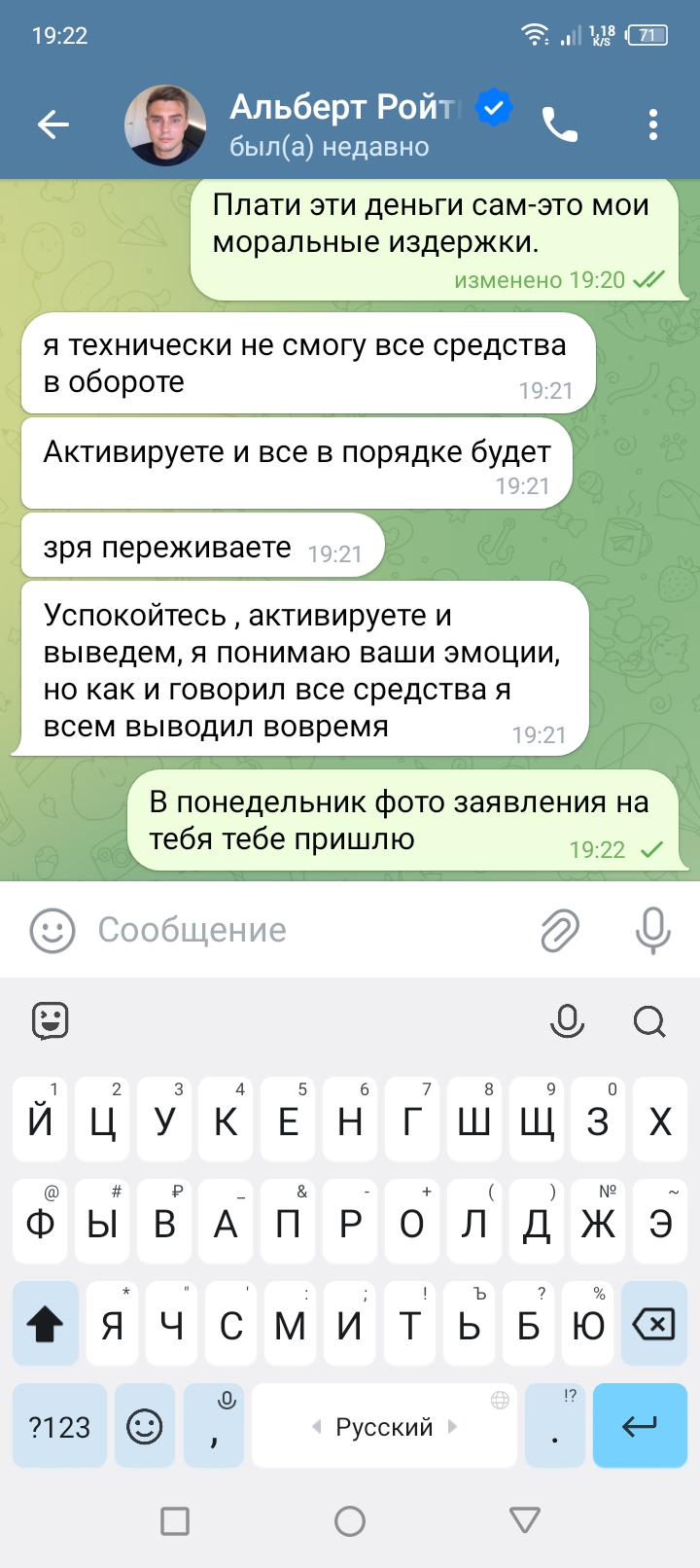The height and width of the screenshot is (1568, 700).
Task: Start a voice call with Альберт Ройт
Action: [560, 125]
